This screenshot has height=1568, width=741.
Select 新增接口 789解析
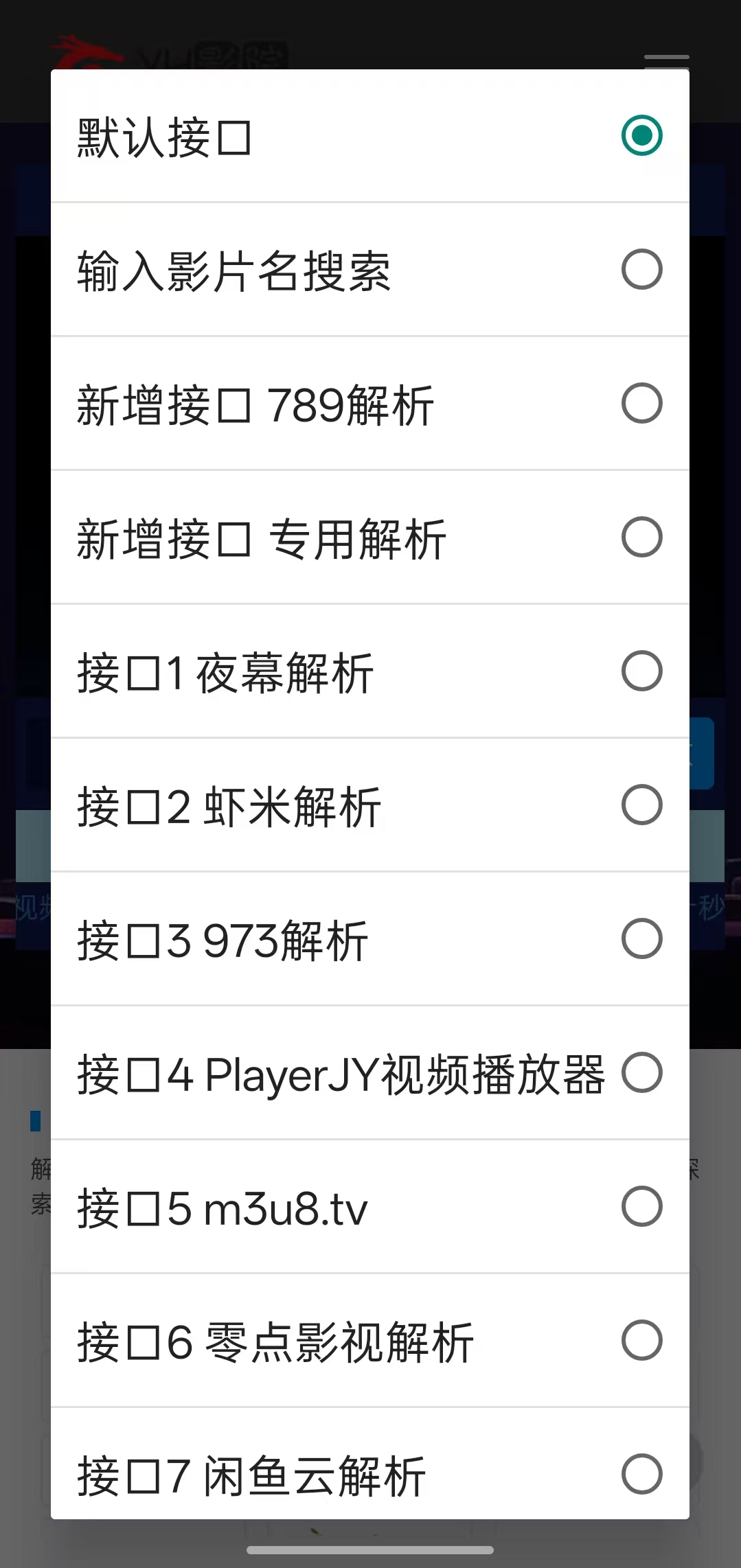369,405
